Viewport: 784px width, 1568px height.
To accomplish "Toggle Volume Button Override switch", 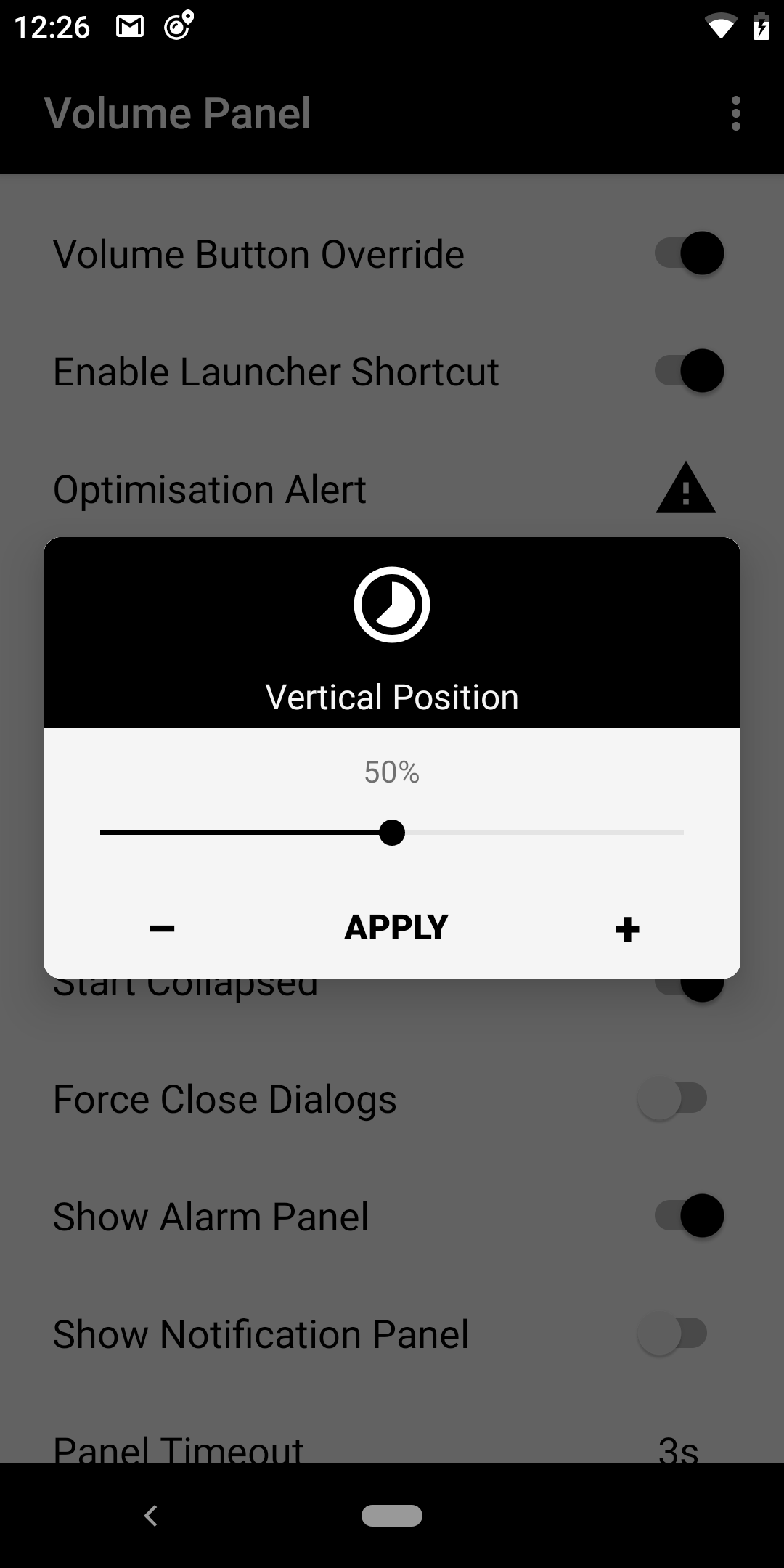I will point(689,253).
